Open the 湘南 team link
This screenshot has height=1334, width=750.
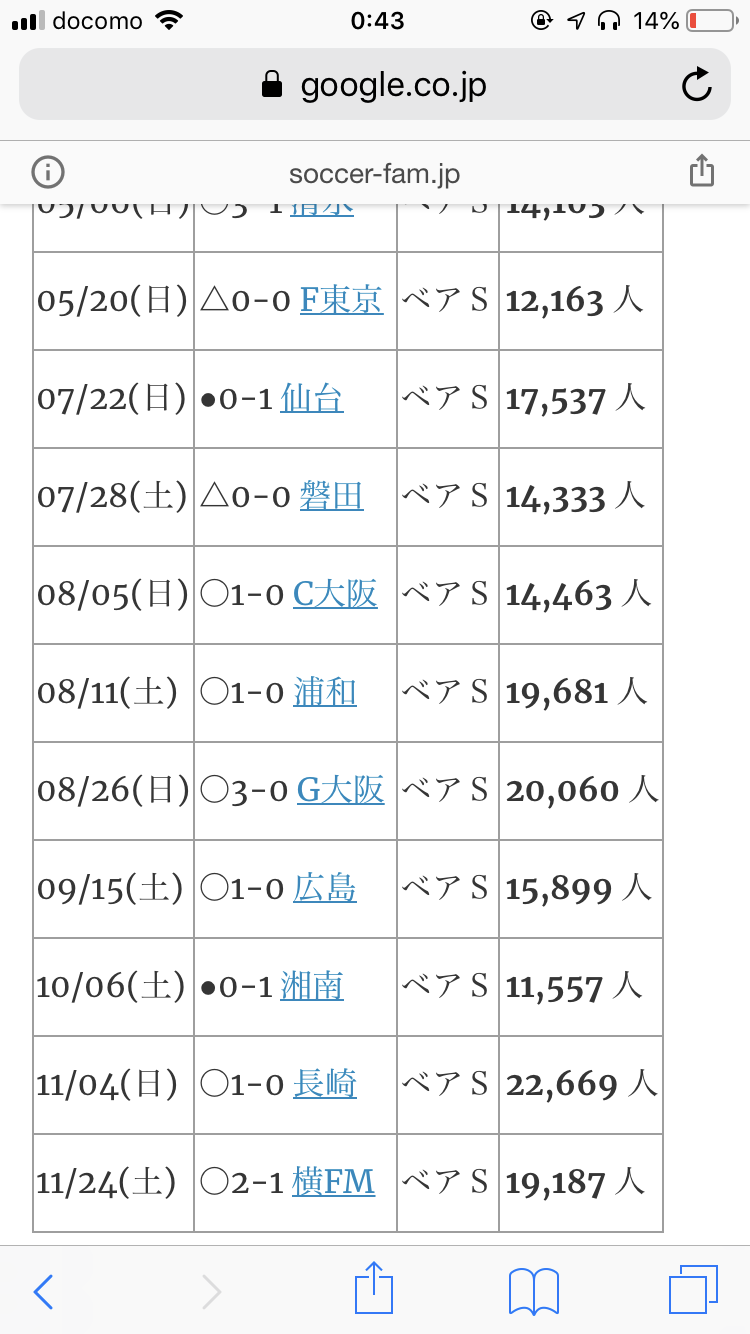pos(312,986)
